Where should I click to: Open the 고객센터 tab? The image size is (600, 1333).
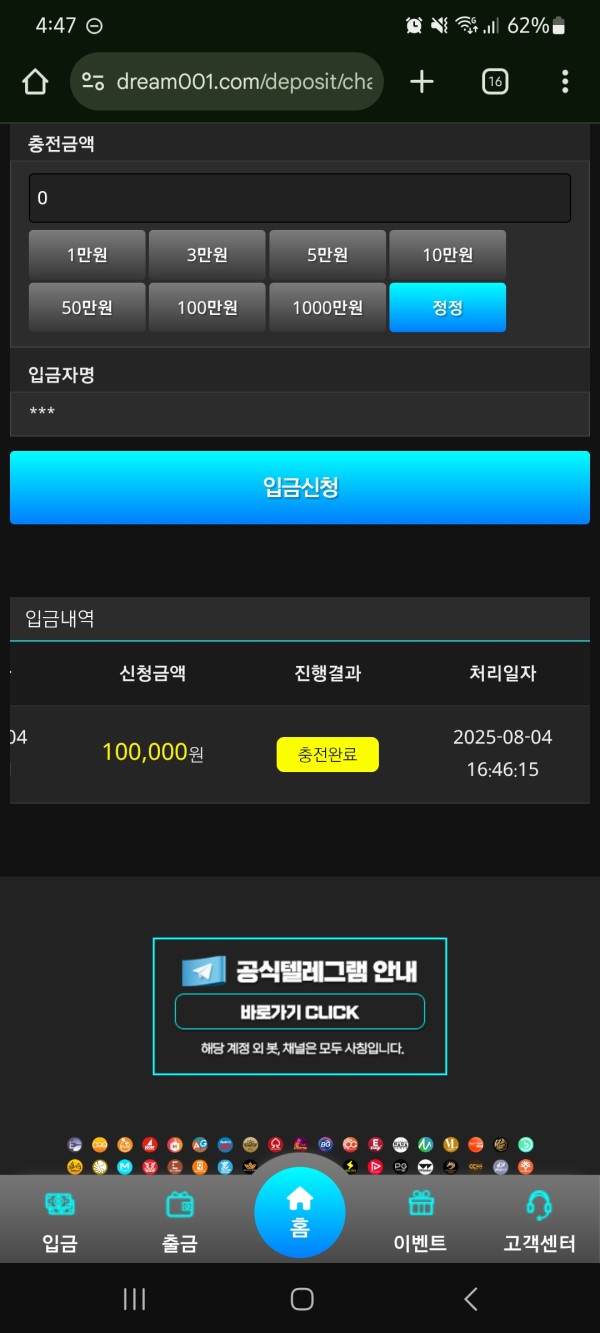(x=539, y=1222)
